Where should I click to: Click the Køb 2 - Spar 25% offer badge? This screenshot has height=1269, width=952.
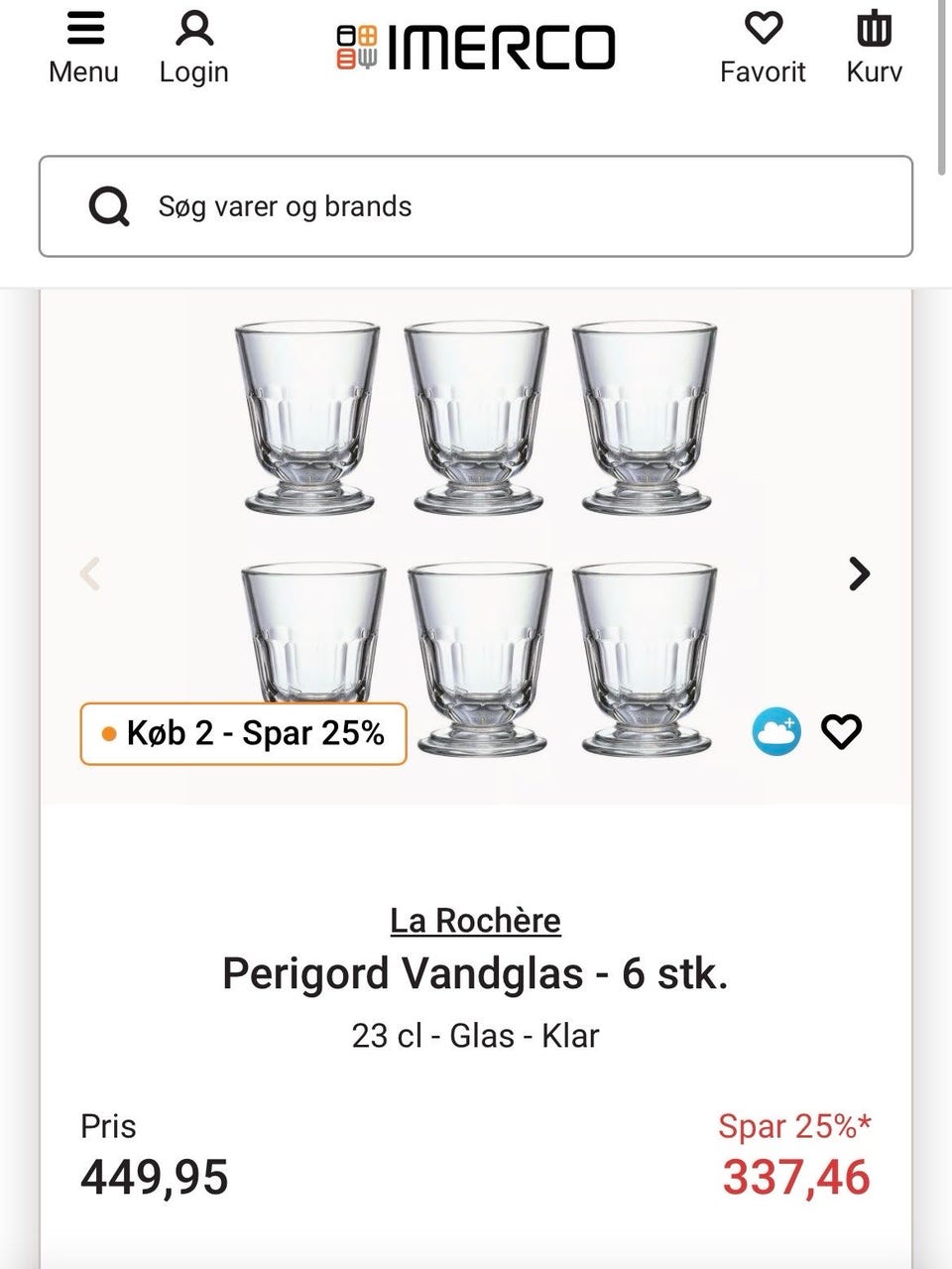[244, 732]
